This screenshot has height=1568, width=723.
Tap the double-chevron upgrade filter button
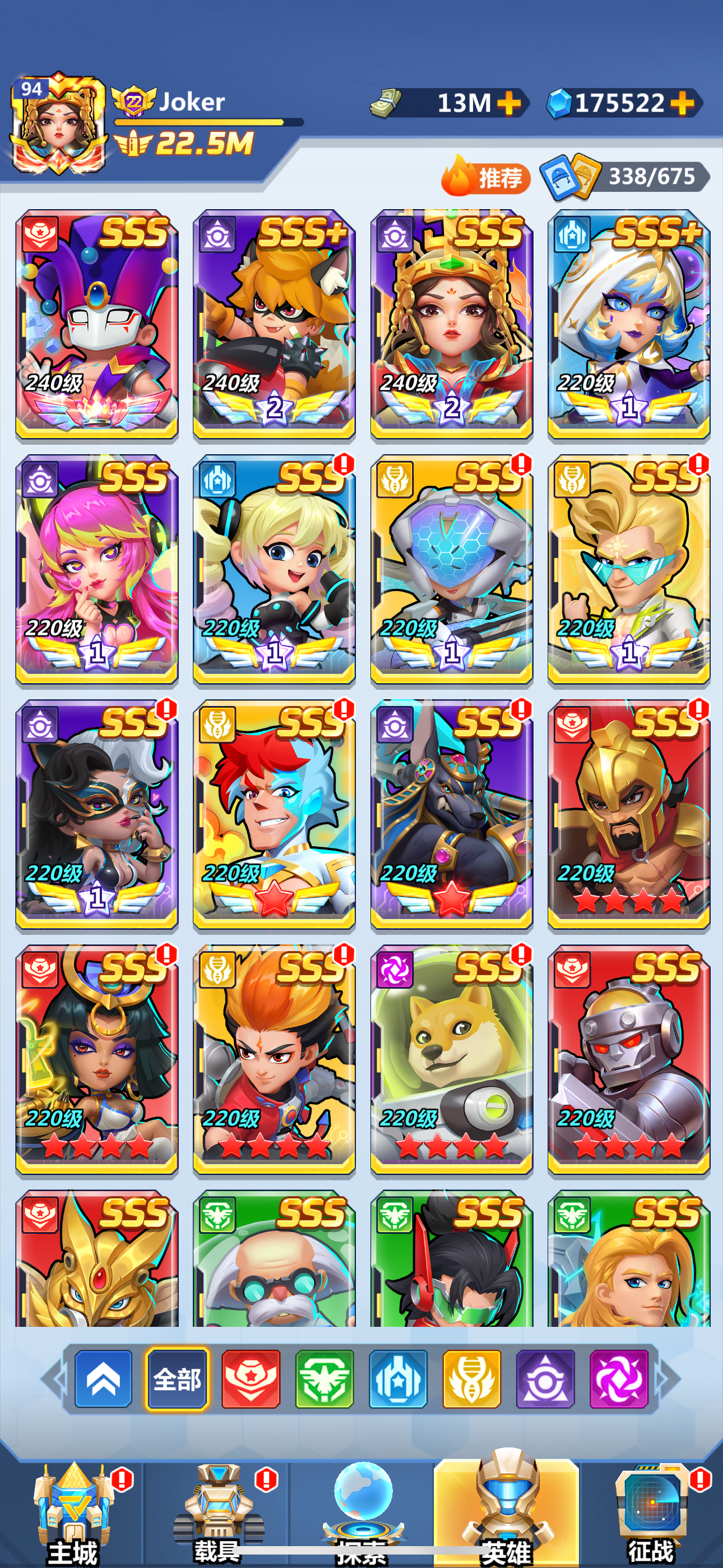point(104,1380)
